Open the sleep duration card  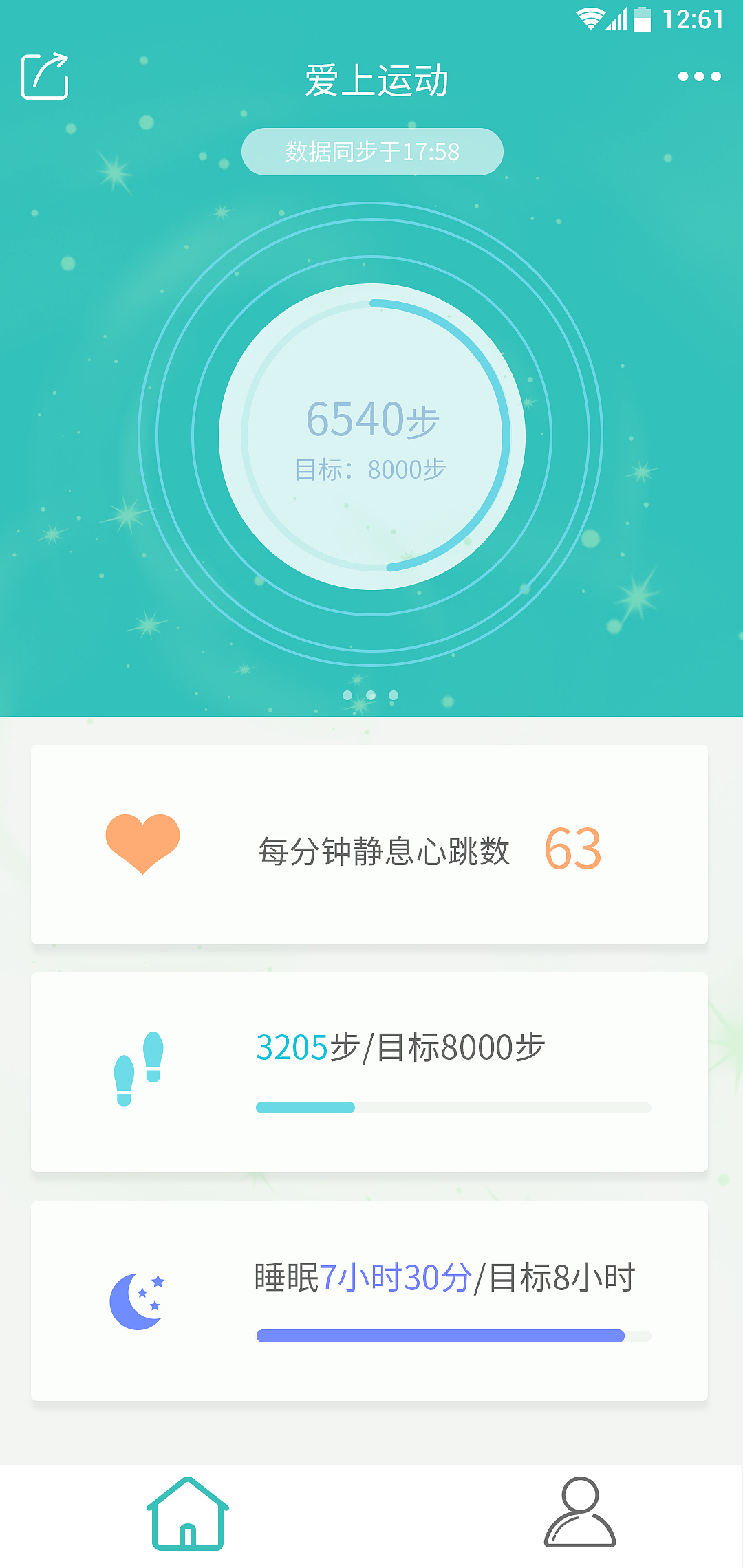[369, 1300]
